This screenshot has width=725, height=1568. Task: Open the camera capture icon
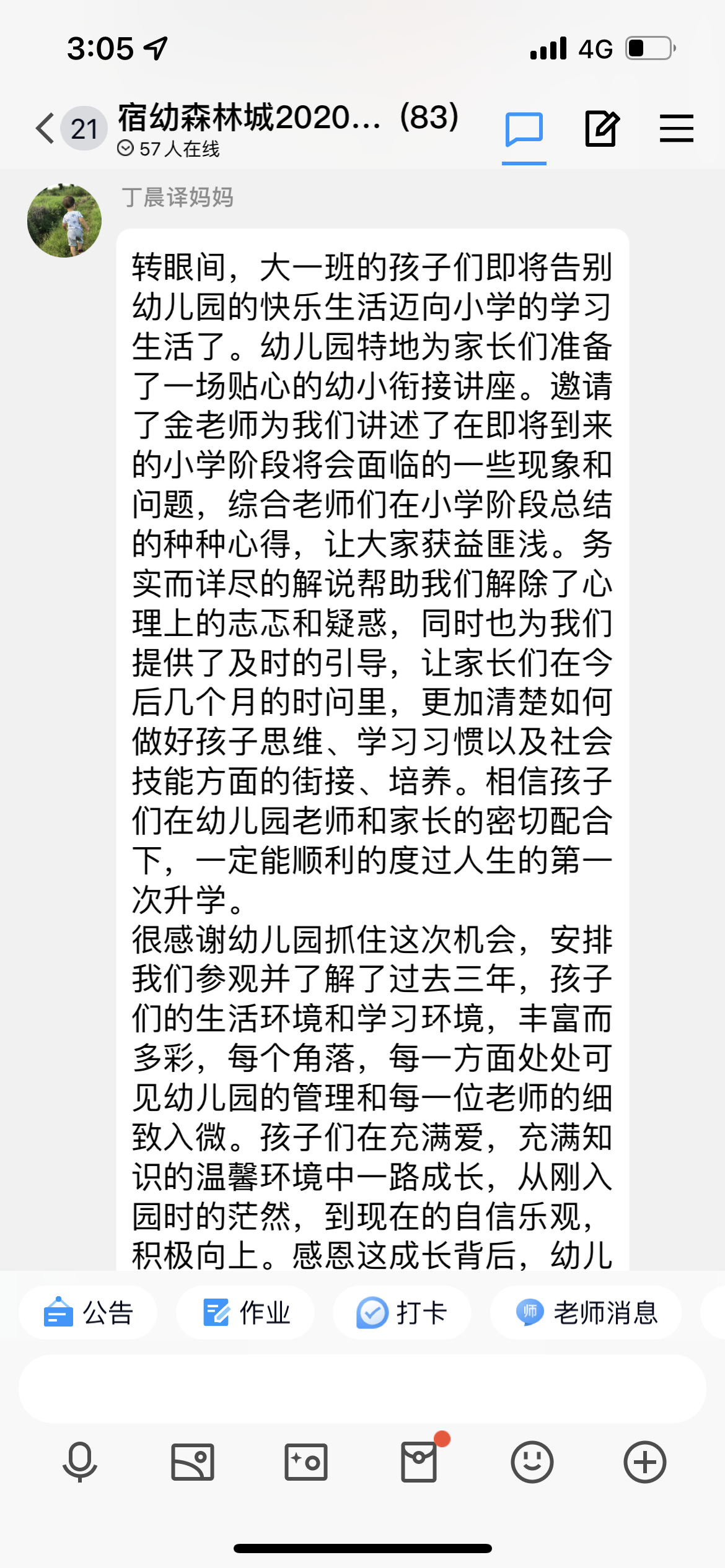pos(305,1462)
